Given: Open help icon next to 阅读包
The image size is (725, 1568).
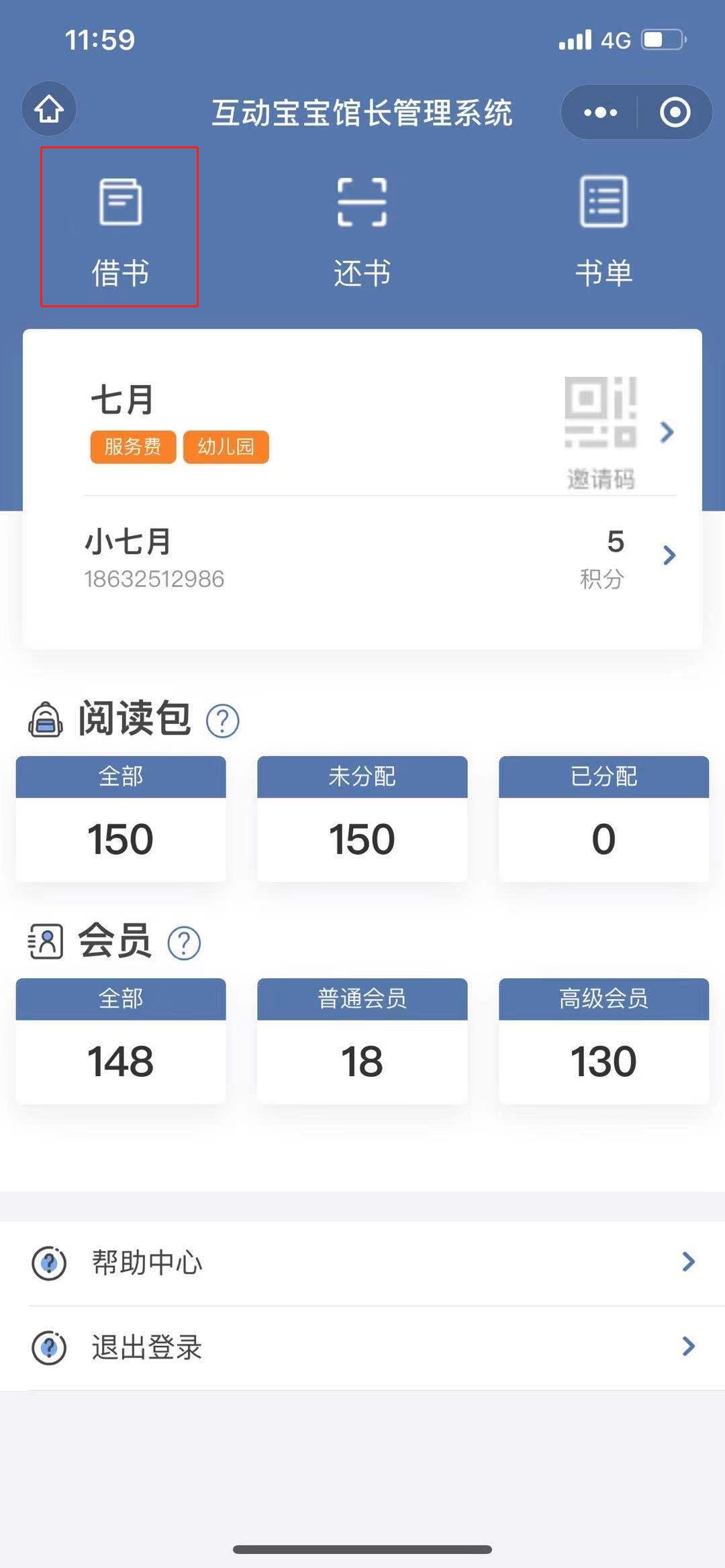Looking at the screenshot, I should (222, 721).
